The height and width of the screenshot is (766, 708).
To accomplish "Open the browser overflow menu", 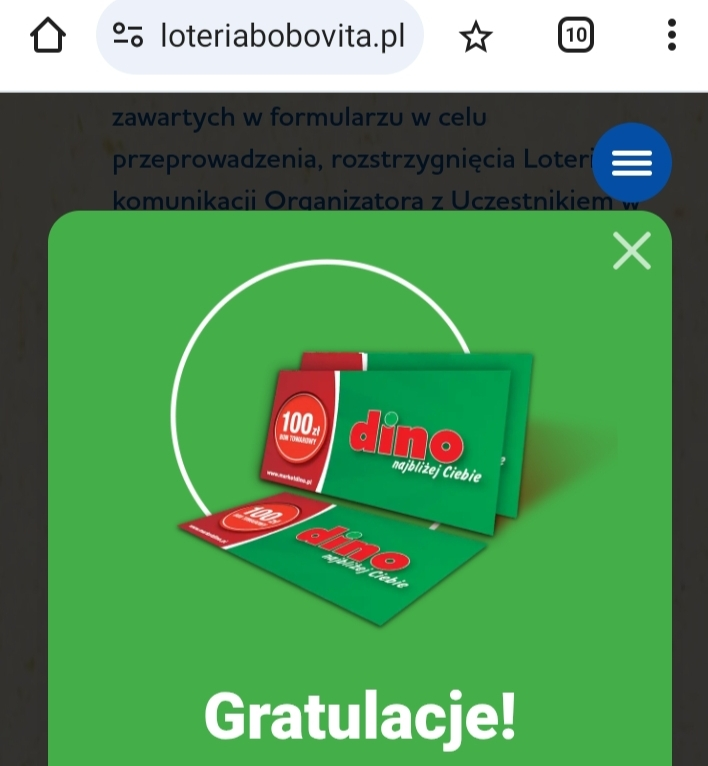I will tap(671, 37).
